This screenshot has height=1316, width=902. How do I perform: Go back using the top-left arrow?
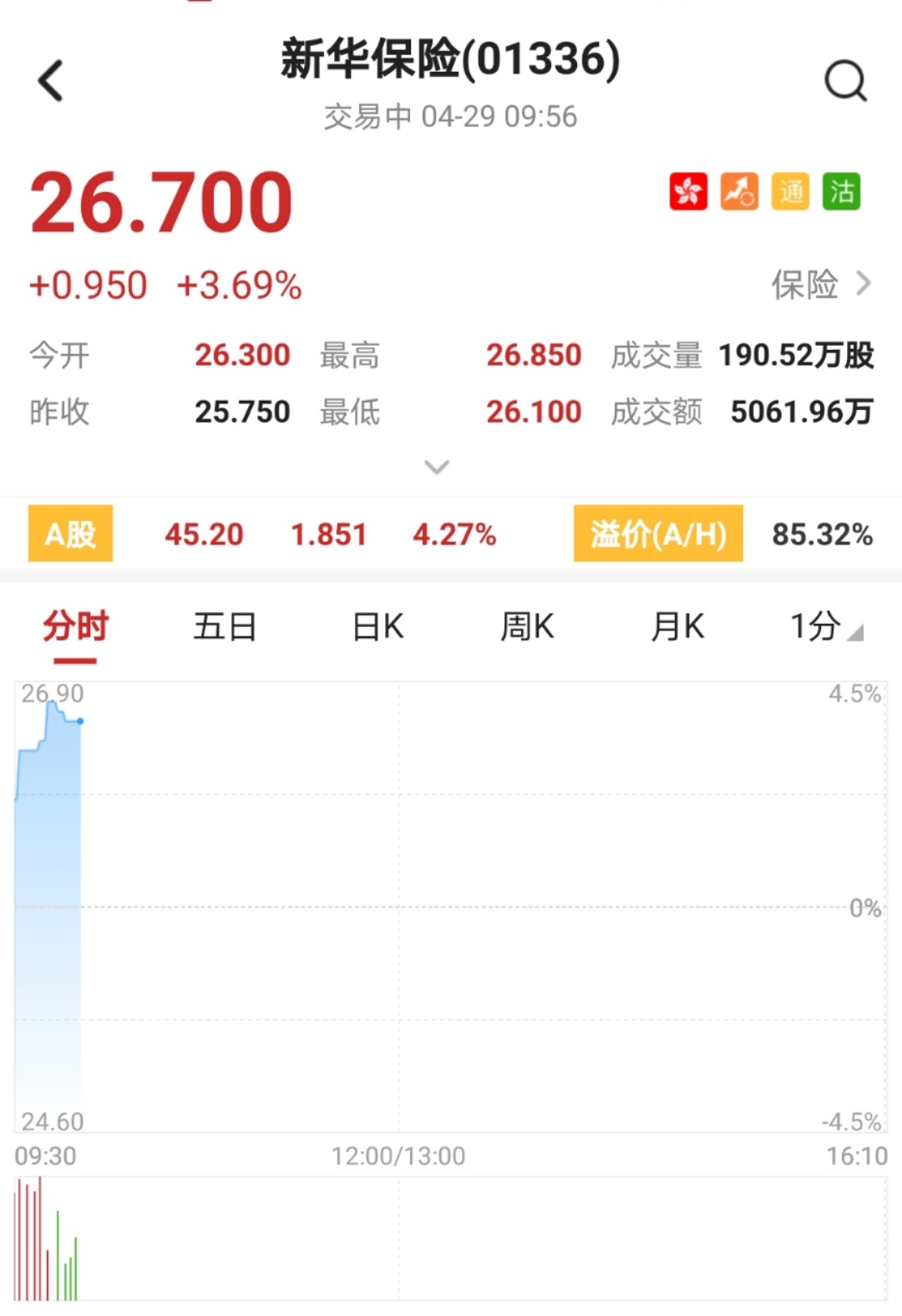[x=51, y=81]
